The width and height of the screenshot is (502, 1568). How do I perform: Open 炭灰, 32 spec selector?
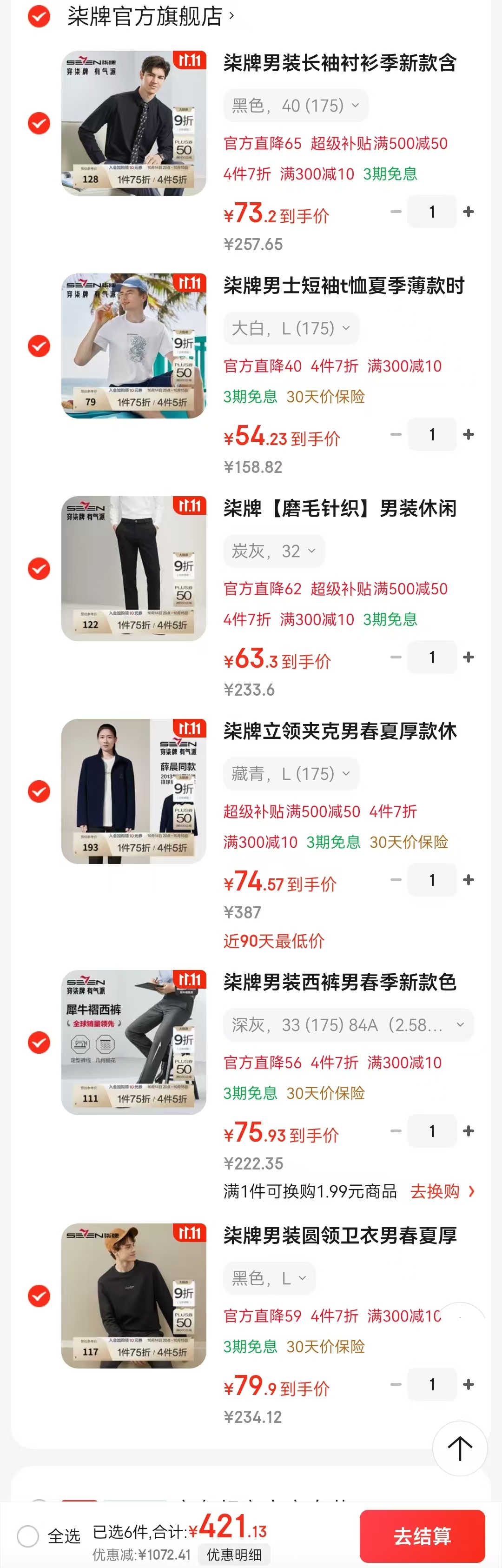[274, 551]
